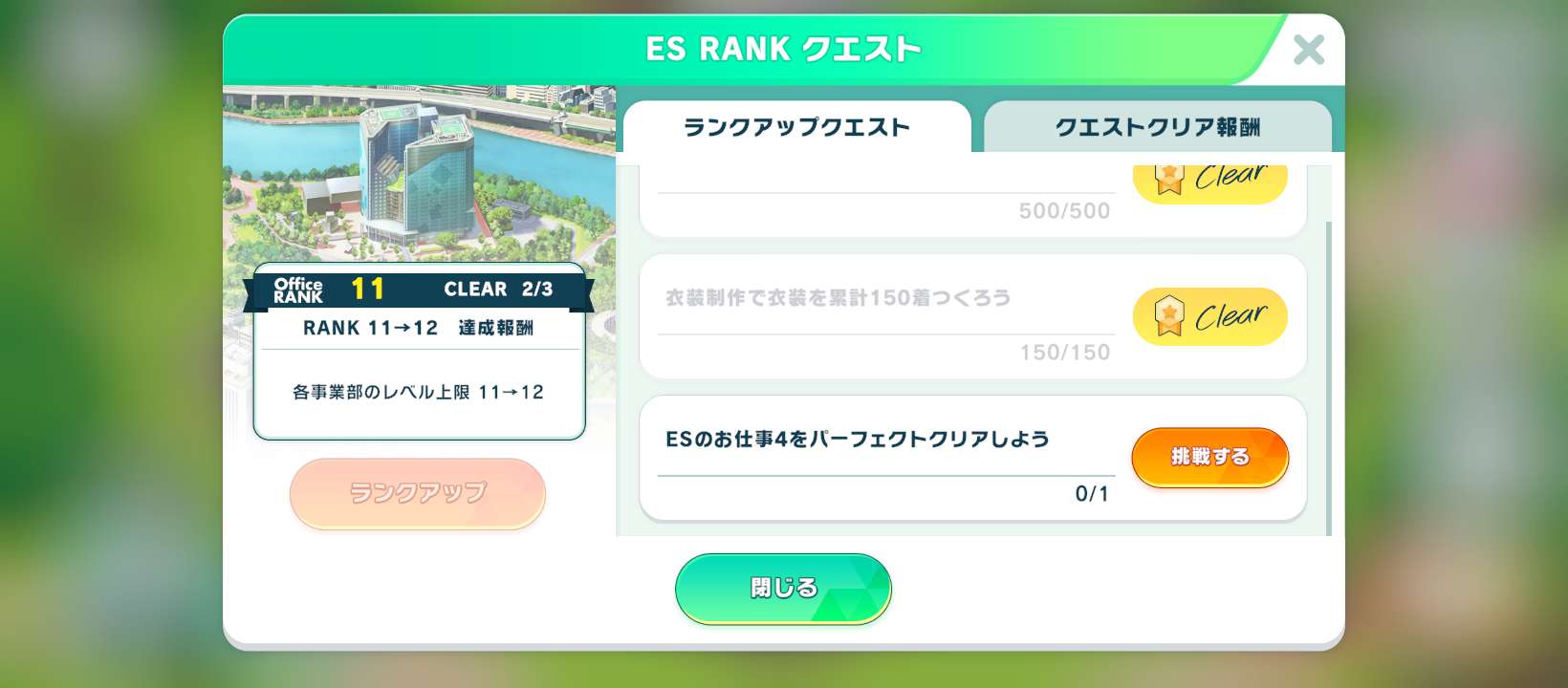Screen dimensions: 1568x688
Task: Select the ランクアップクエスト tab
Action: pyautogui.click(x=796, y=127)
